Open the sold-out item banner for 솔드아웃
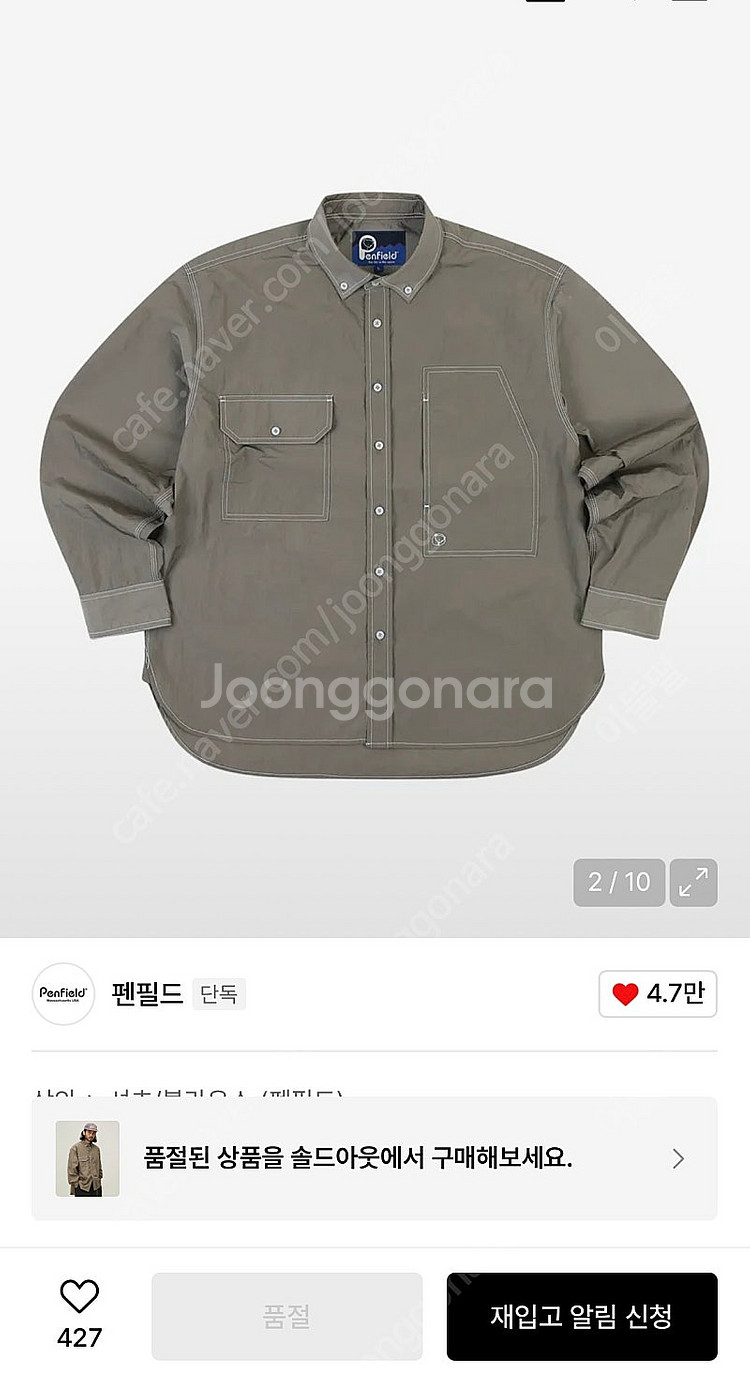The width and height of the screenshot is (750, 1384). [374, 1158]
